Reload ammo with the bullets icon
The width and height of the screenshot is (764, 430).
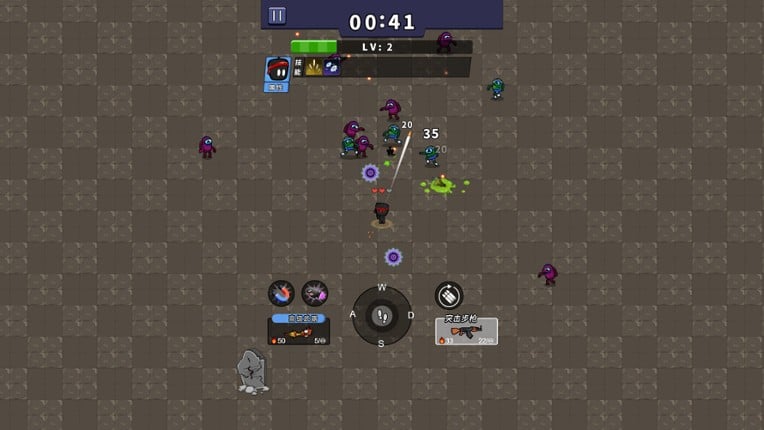tap(448, 295)
